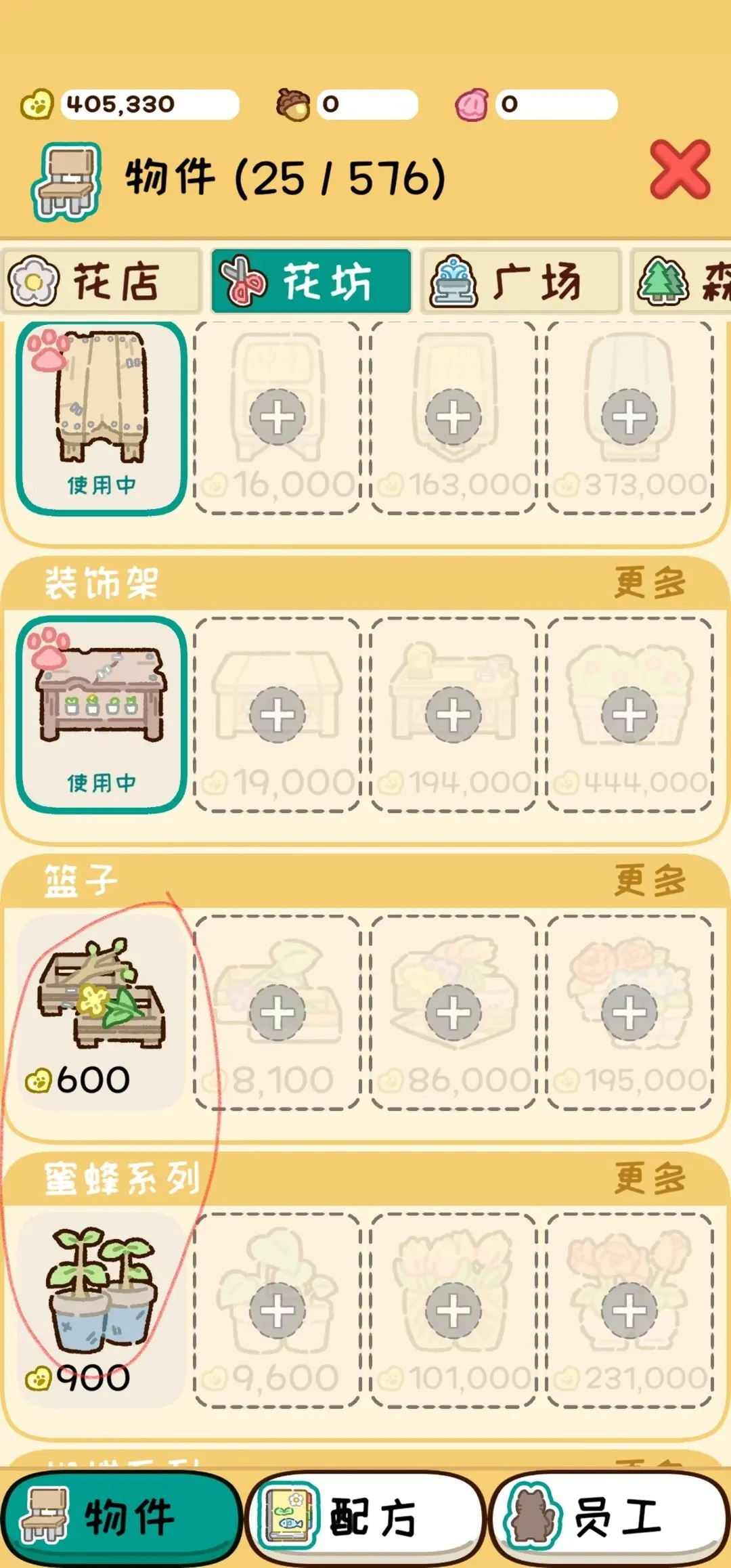This screenshot has width=731, height=1568.
Task: Switch to the 广场 tab
Action: click(x=520, y=280)
